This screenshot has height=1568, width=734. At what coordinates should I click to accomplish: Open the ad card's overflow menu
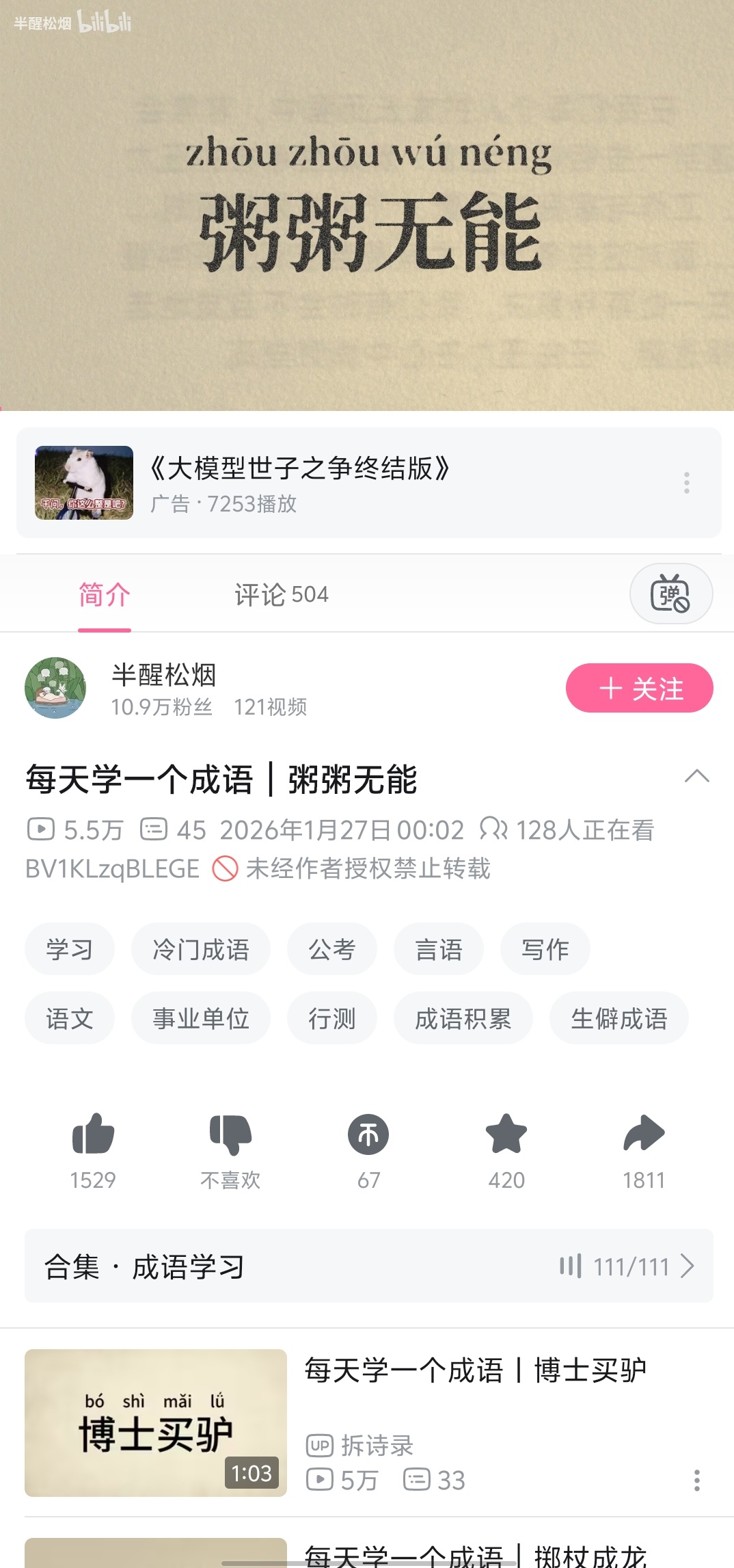tap(686, 483)
